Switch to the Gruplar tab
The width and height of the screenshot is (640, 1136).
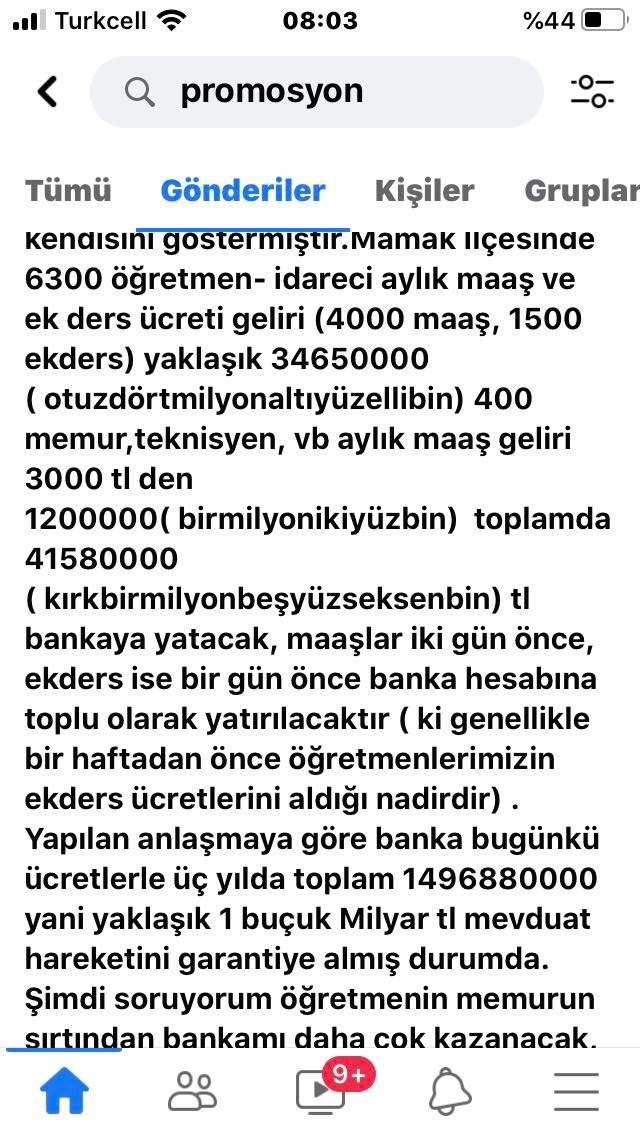(581, 190)
